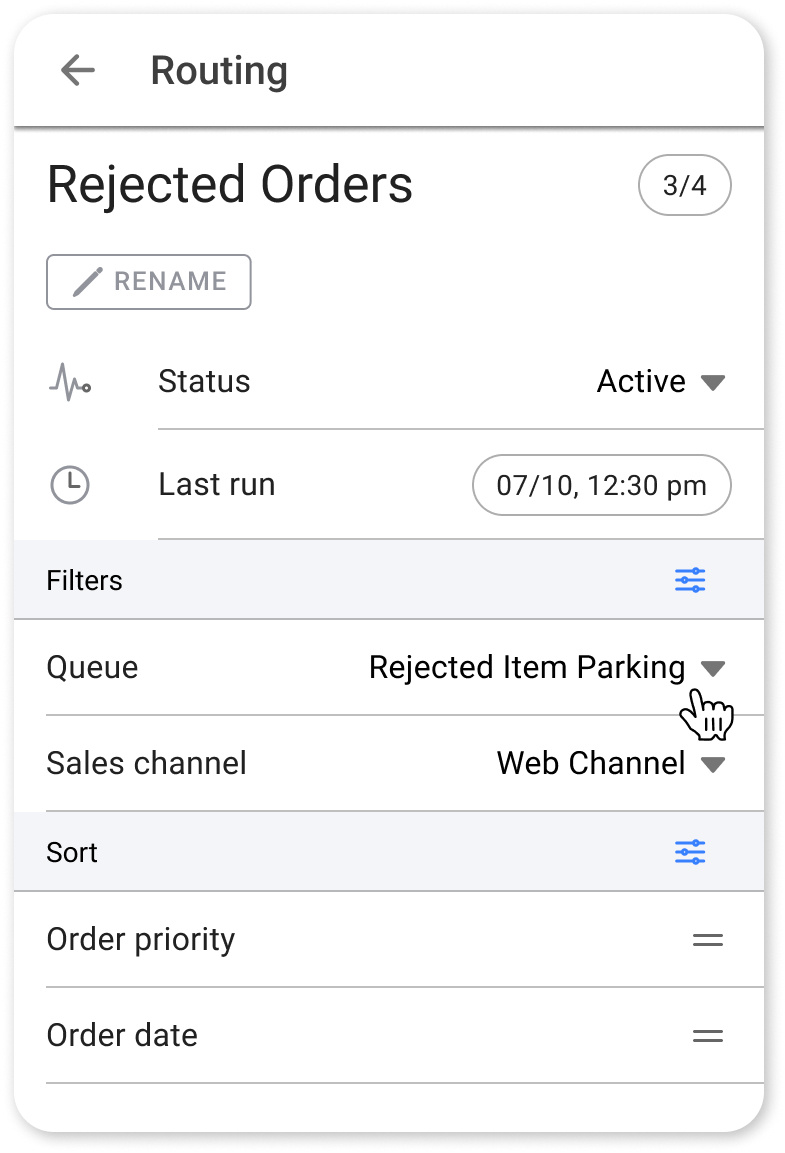
Task: Open the Filters adjustment sliders icon
Action: [x=690, y=580]
